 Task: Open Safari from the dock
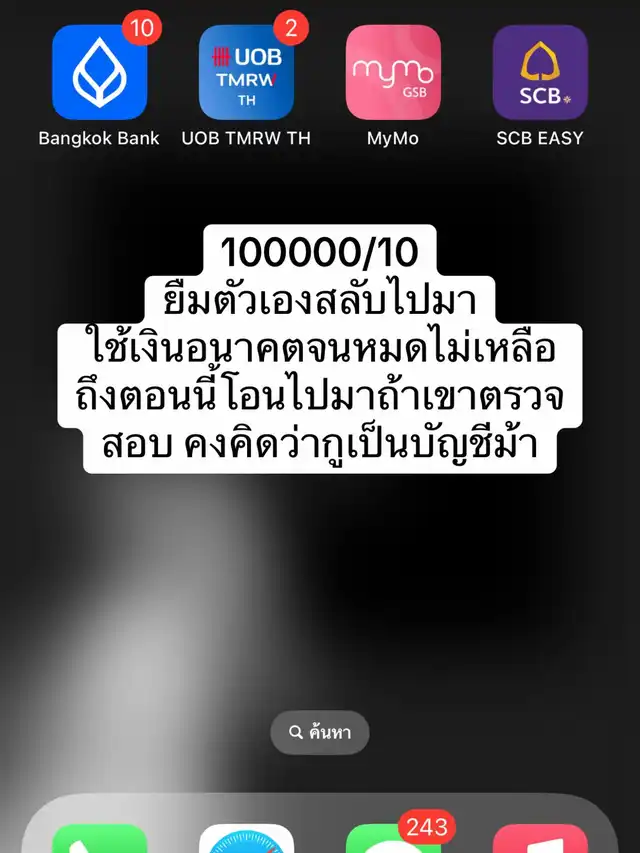coord(246,838)
